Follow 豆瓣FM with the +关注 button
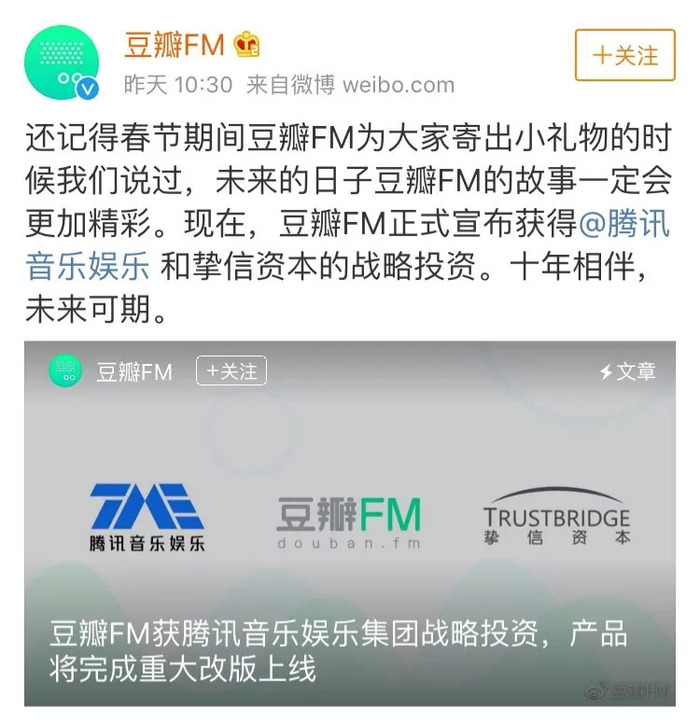 625,55
